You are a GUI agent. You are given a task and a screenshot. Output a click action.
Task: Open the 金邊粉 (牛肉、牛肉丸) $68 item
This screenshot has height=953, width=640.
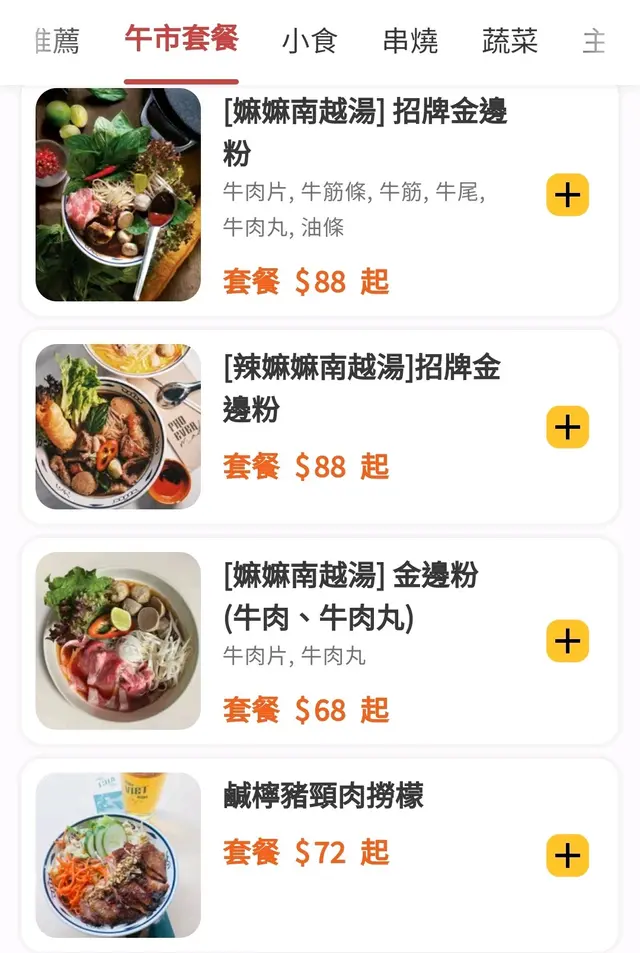[x=350, y=596]
